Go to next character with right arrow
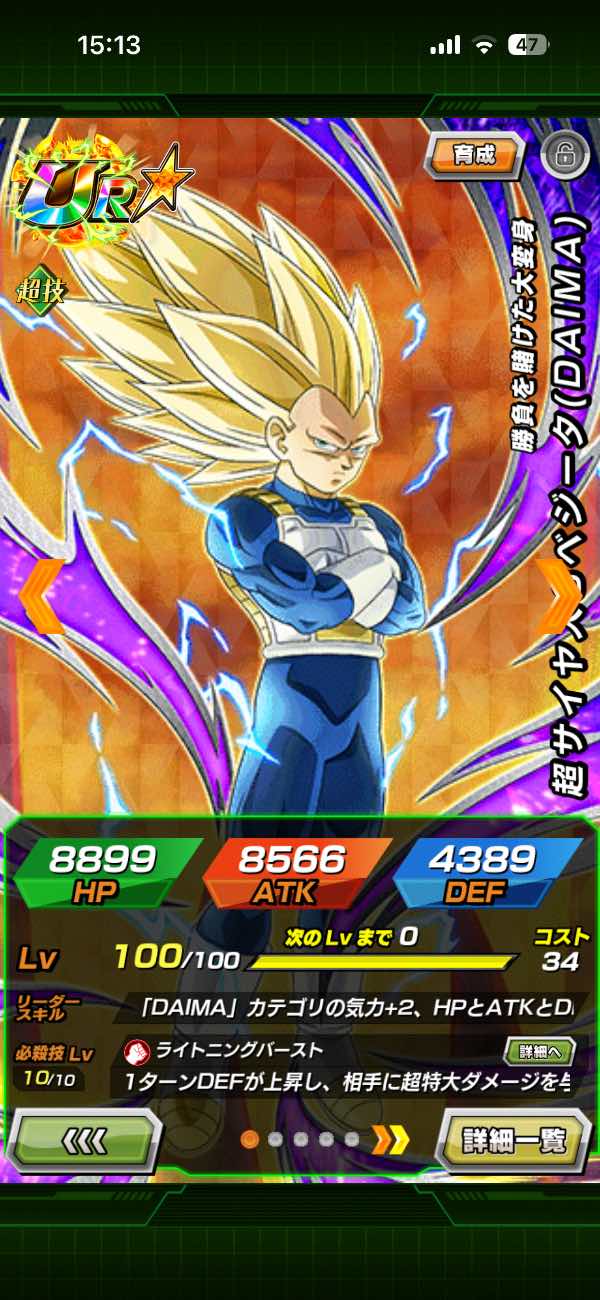Viewport: 600px width, 1300px height. tap(558, 597)
